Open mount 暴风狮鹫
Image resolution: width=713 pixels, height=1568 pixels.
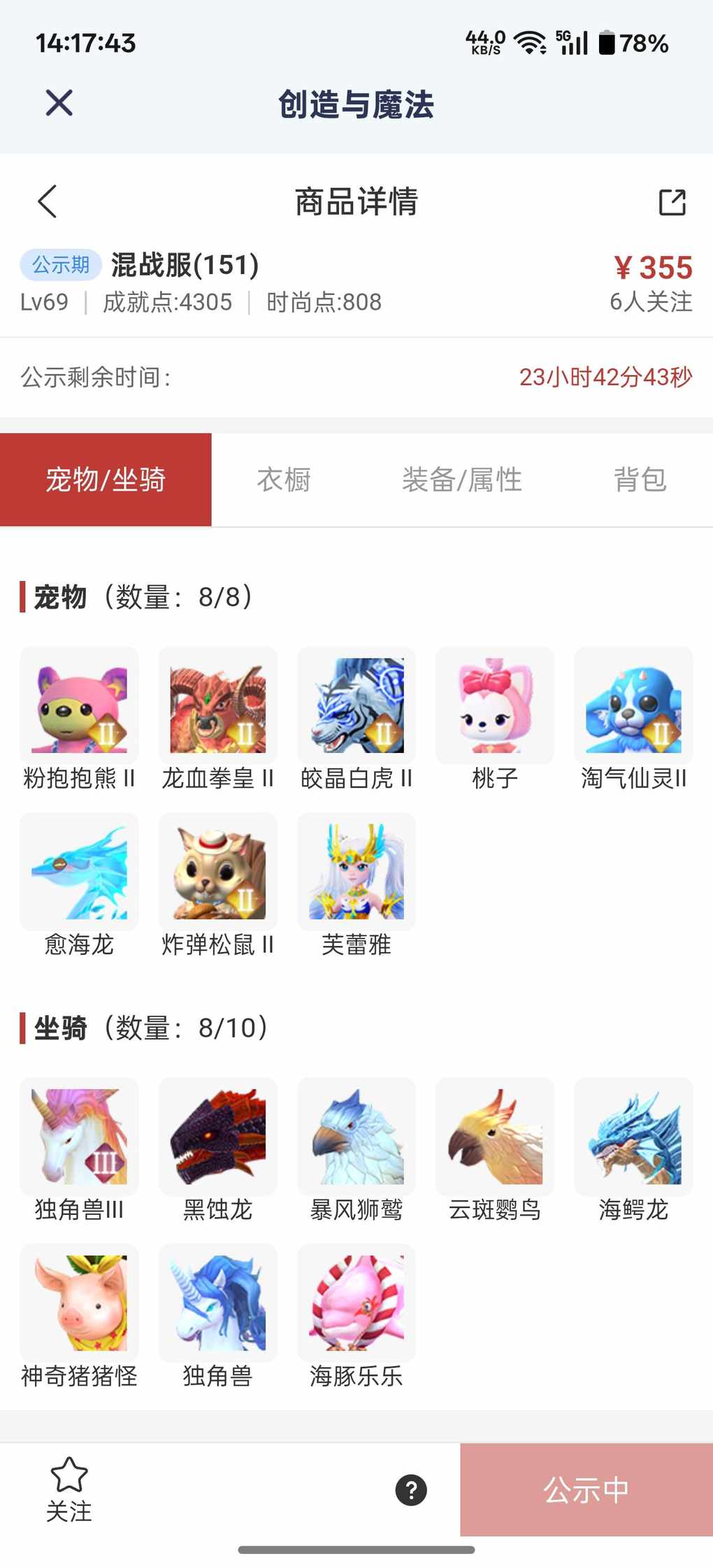coord(356,1137)
